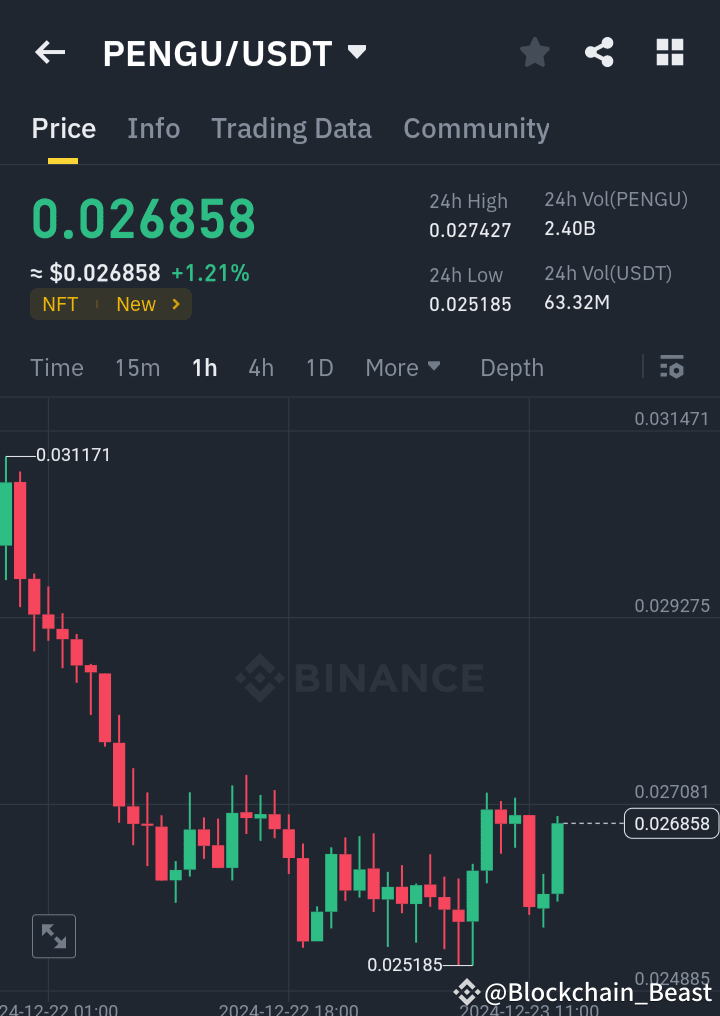Screen dimensions: 720x1016
Task: Expand the chart to fullscreen
Action: [x=53, y=936]
